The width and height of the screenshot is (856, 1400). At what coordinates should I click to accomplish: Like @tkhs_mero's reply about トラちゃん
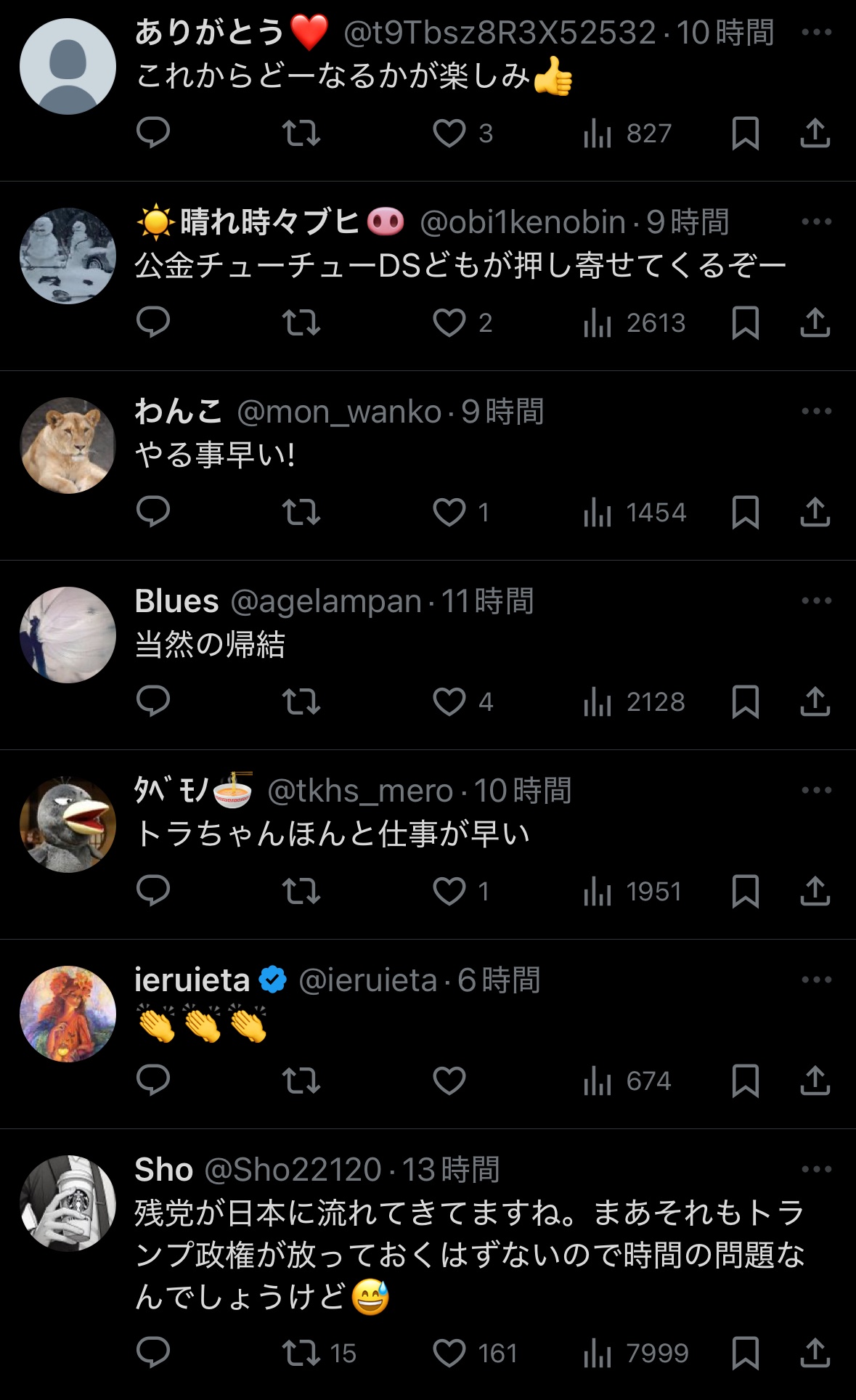pos(449,891)
